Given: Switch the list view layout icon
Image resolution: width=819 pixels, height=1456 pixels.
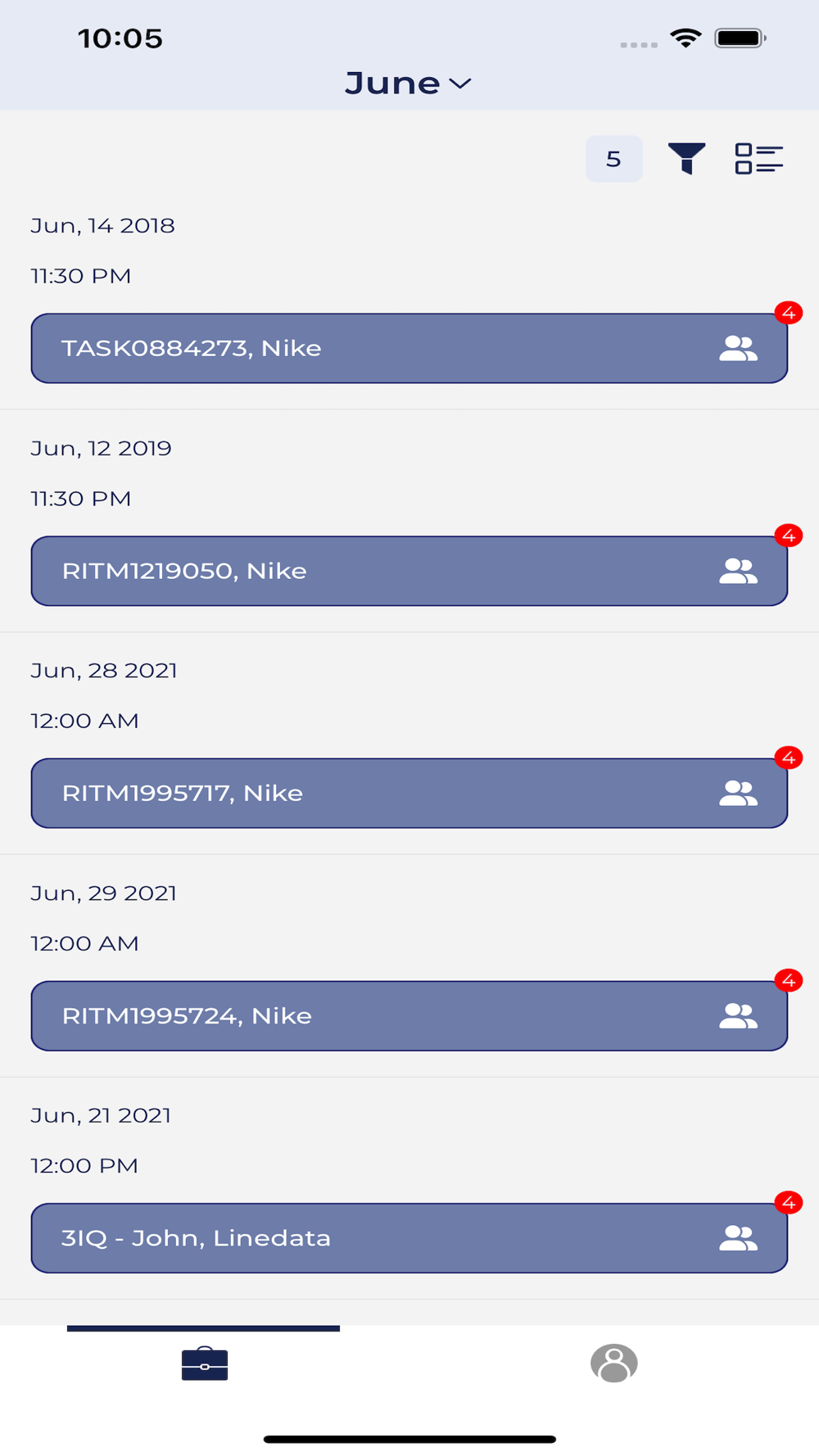Looking at the screenshot, I should point(758,159).
